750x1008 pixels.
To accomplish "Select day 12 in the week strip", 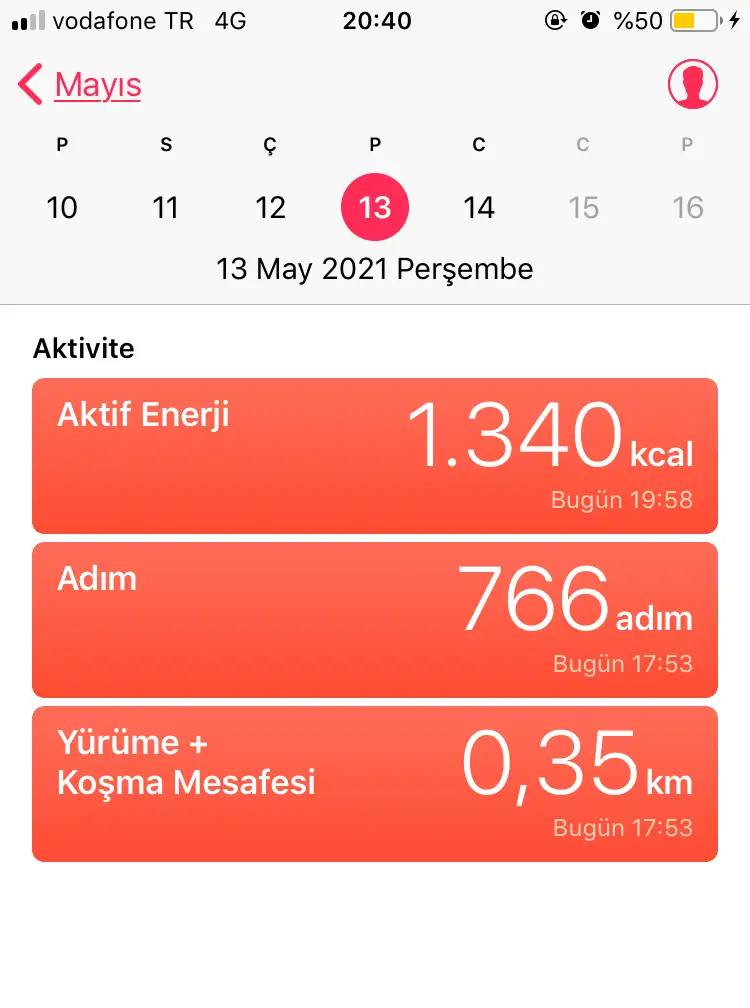I will point(270,207).
